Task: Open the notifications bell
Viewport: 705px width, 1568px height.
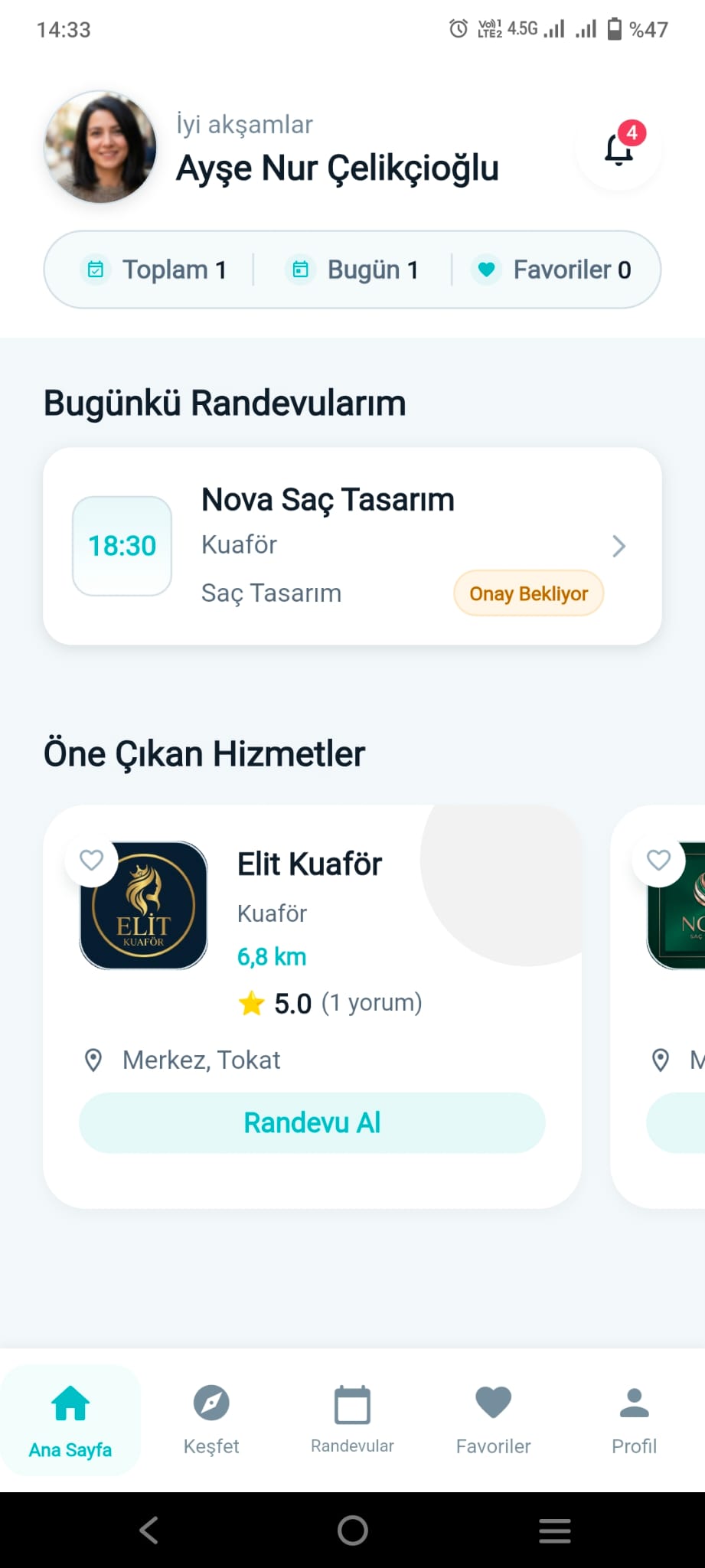Action: pyautogui.click(x=619, y=148)
